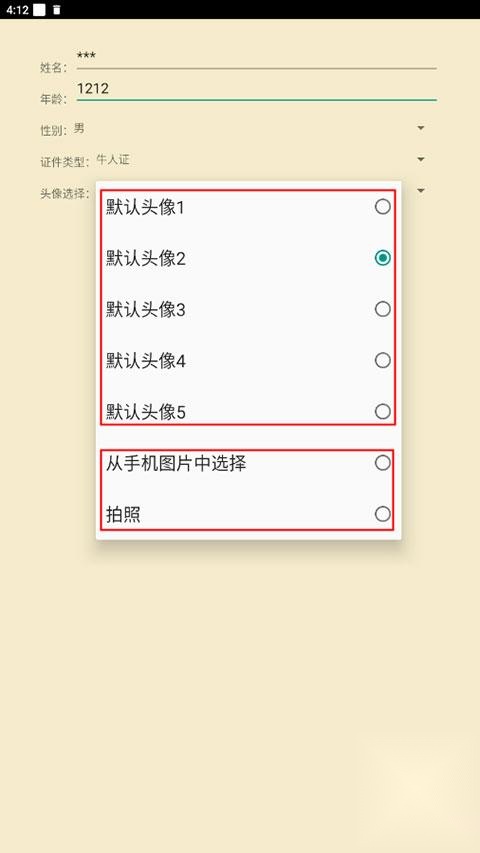Choose the 拍照 option
The image size is (480, 853).
point(249,514)
